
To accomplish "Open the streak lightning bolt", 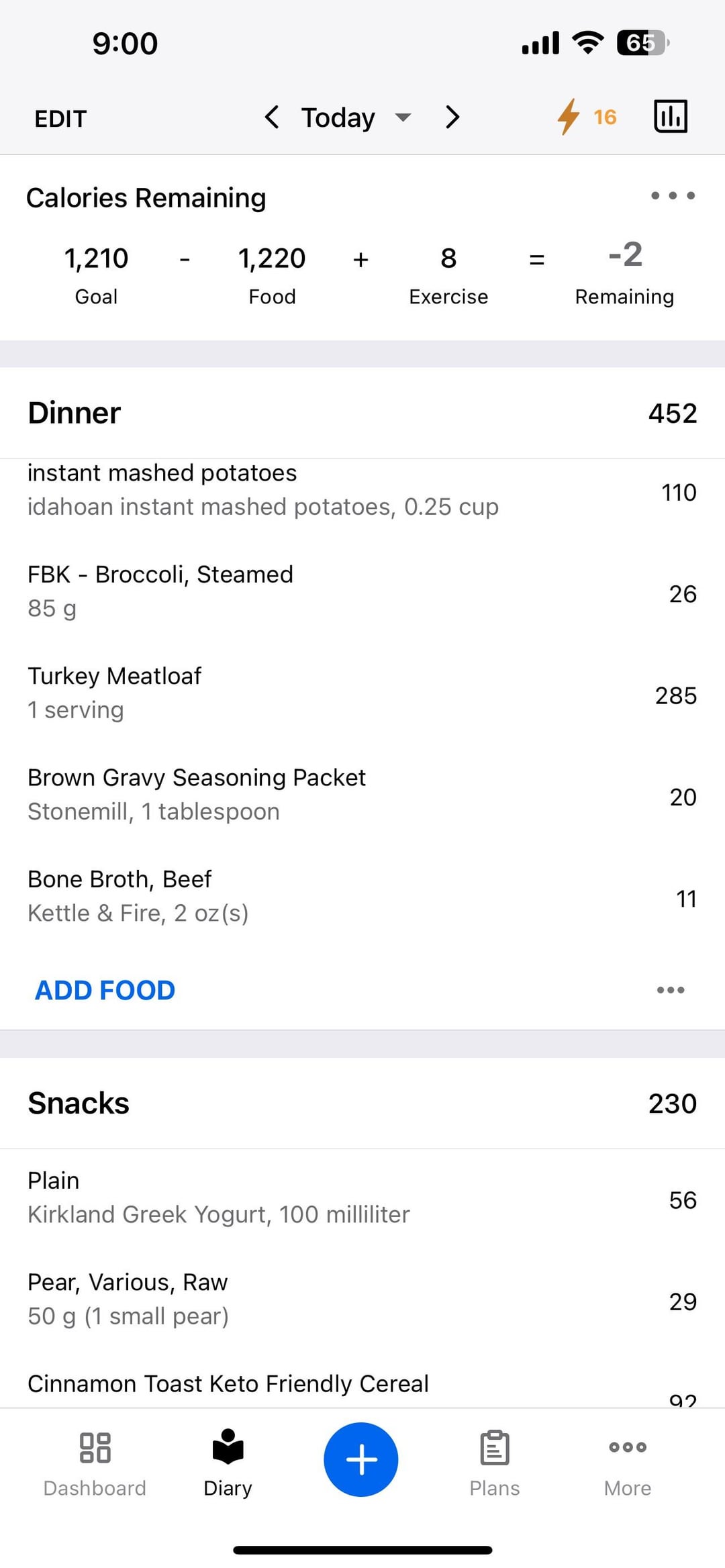I will 586,117.
